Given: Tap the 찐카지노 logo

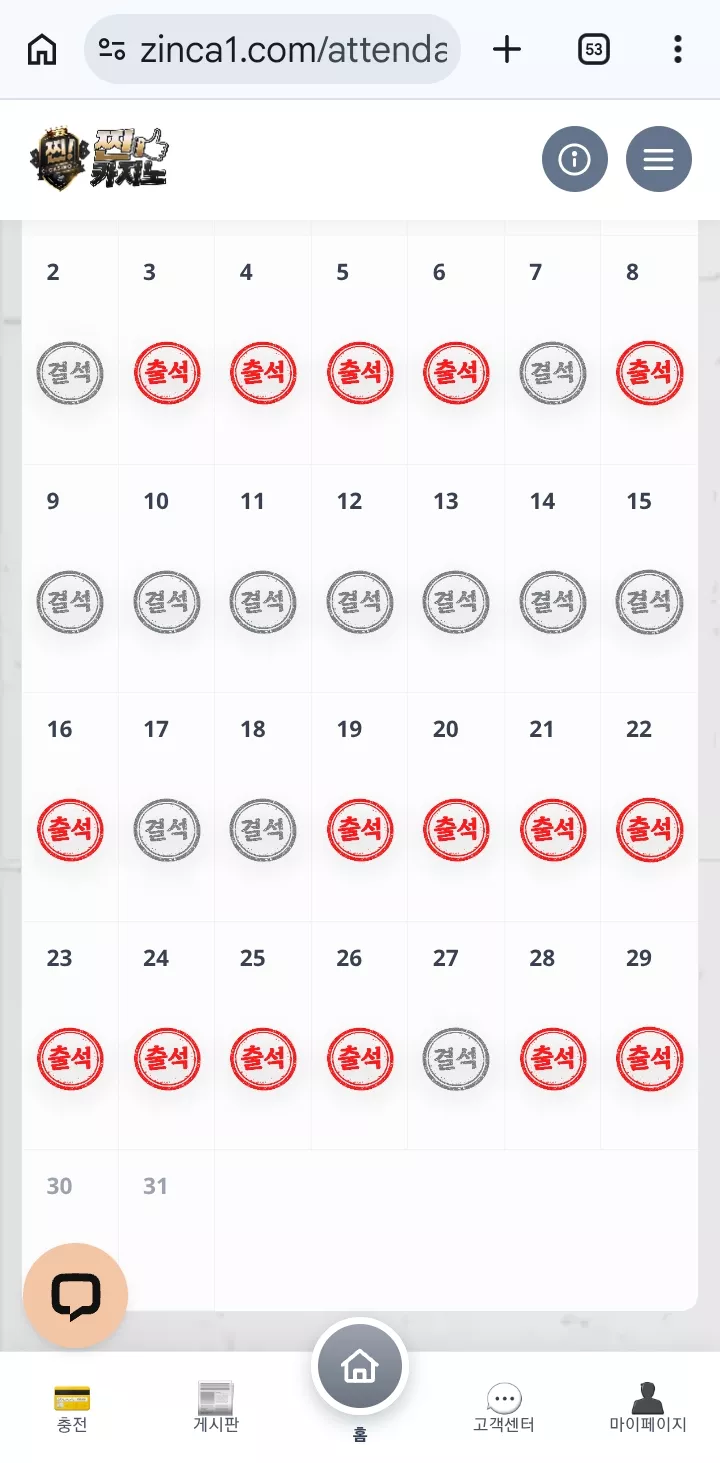Looking at the screenshot, I should click(x=100, y=159).
